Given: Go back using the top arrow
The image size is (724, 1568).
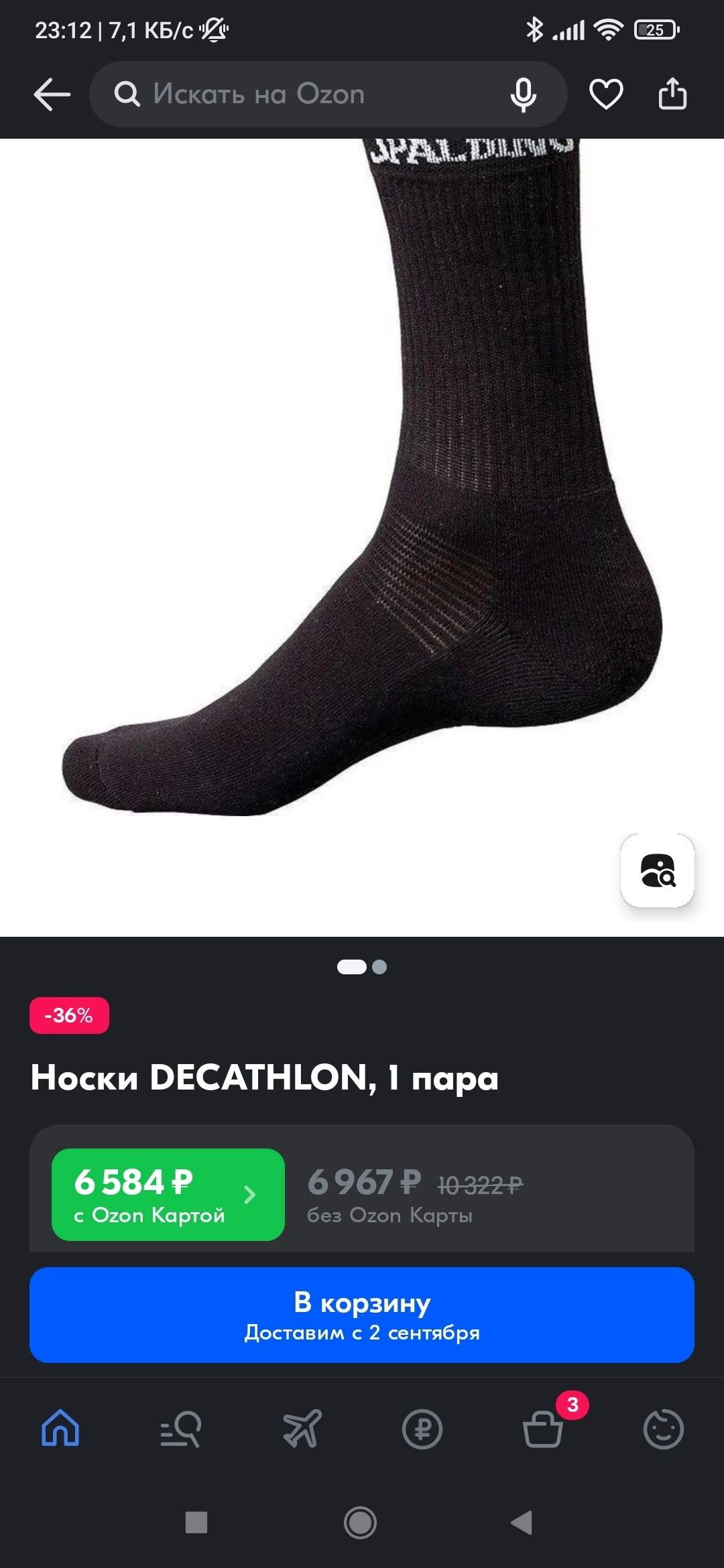Looking at the screenshot, I should 52,94.
